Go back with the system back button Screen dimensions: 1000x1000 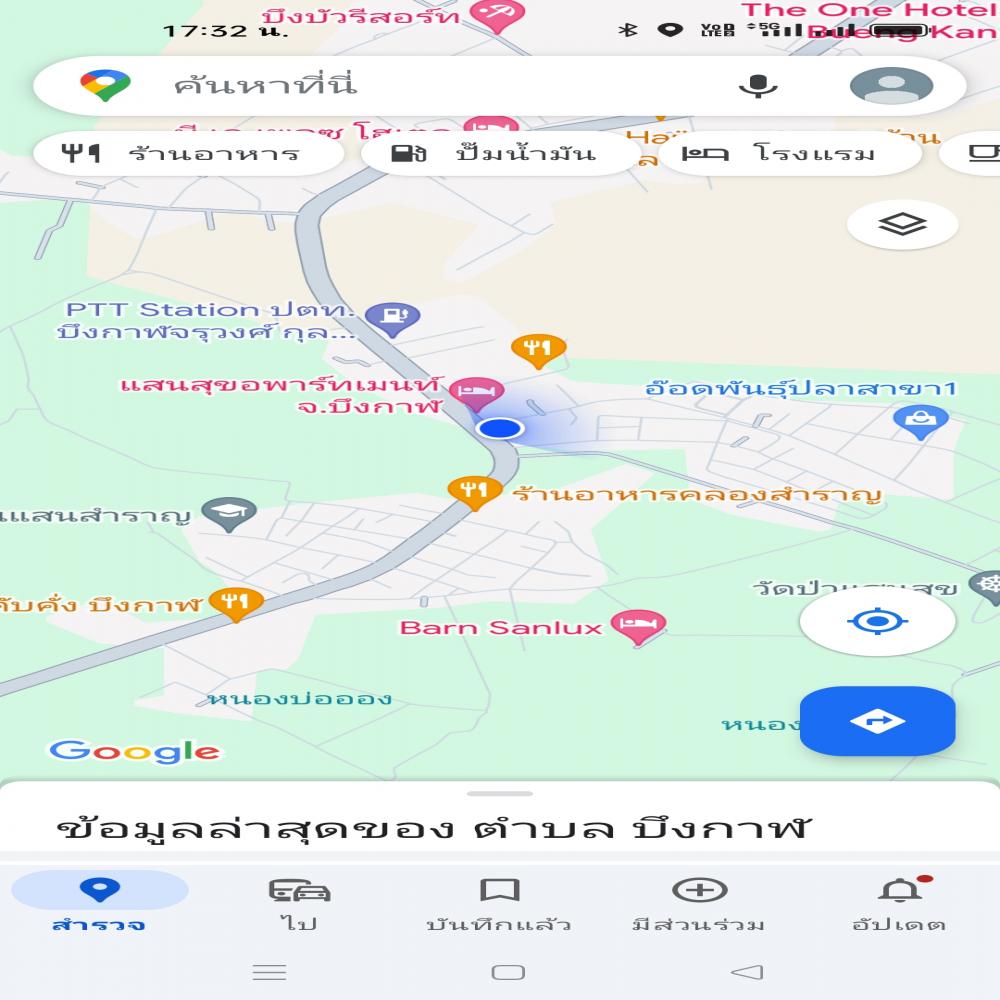746,972
